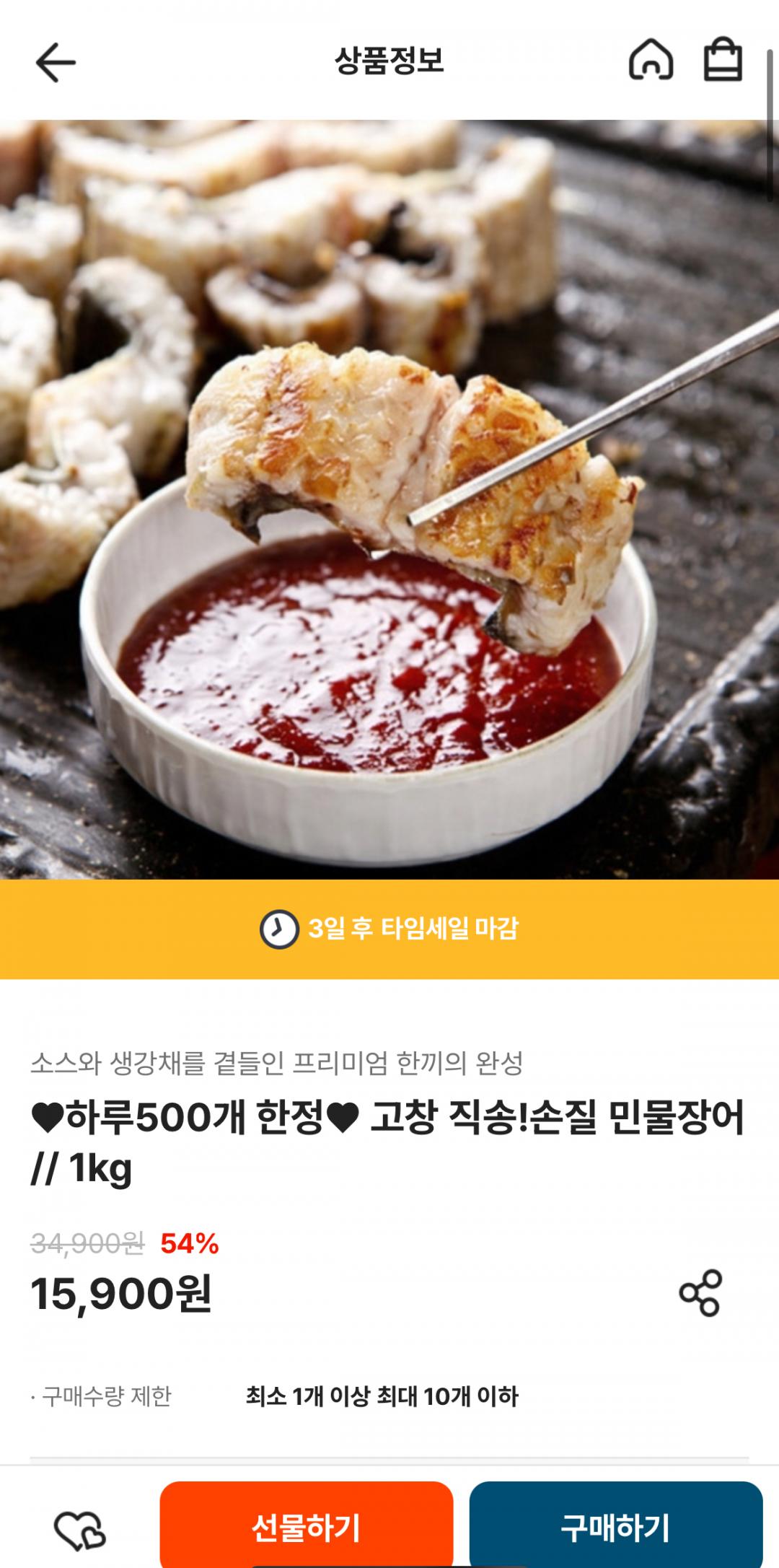
Task: Tap the 구매하기 purchase button
Action: 615,1527
